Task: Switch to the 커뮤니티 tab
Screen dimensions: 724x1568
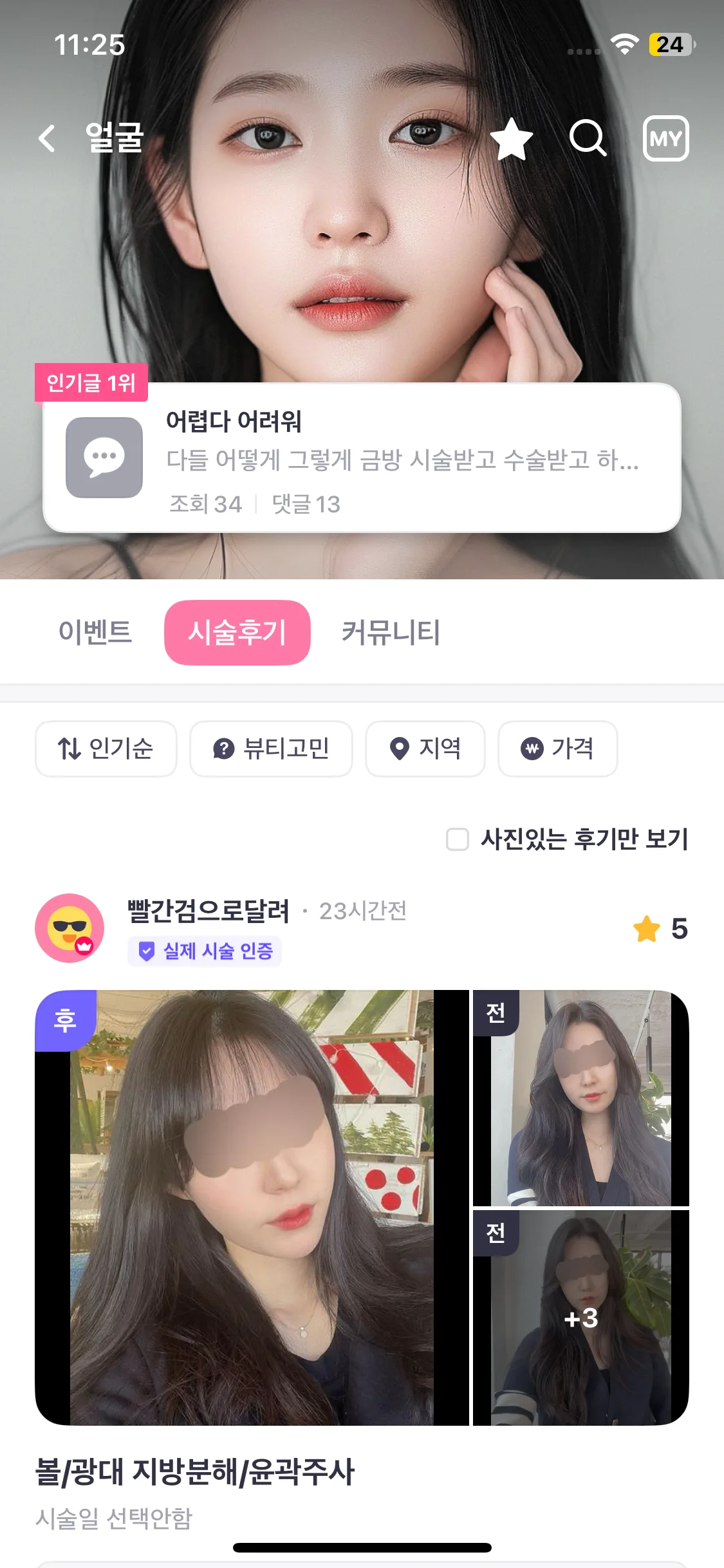Action: point(391,632)
